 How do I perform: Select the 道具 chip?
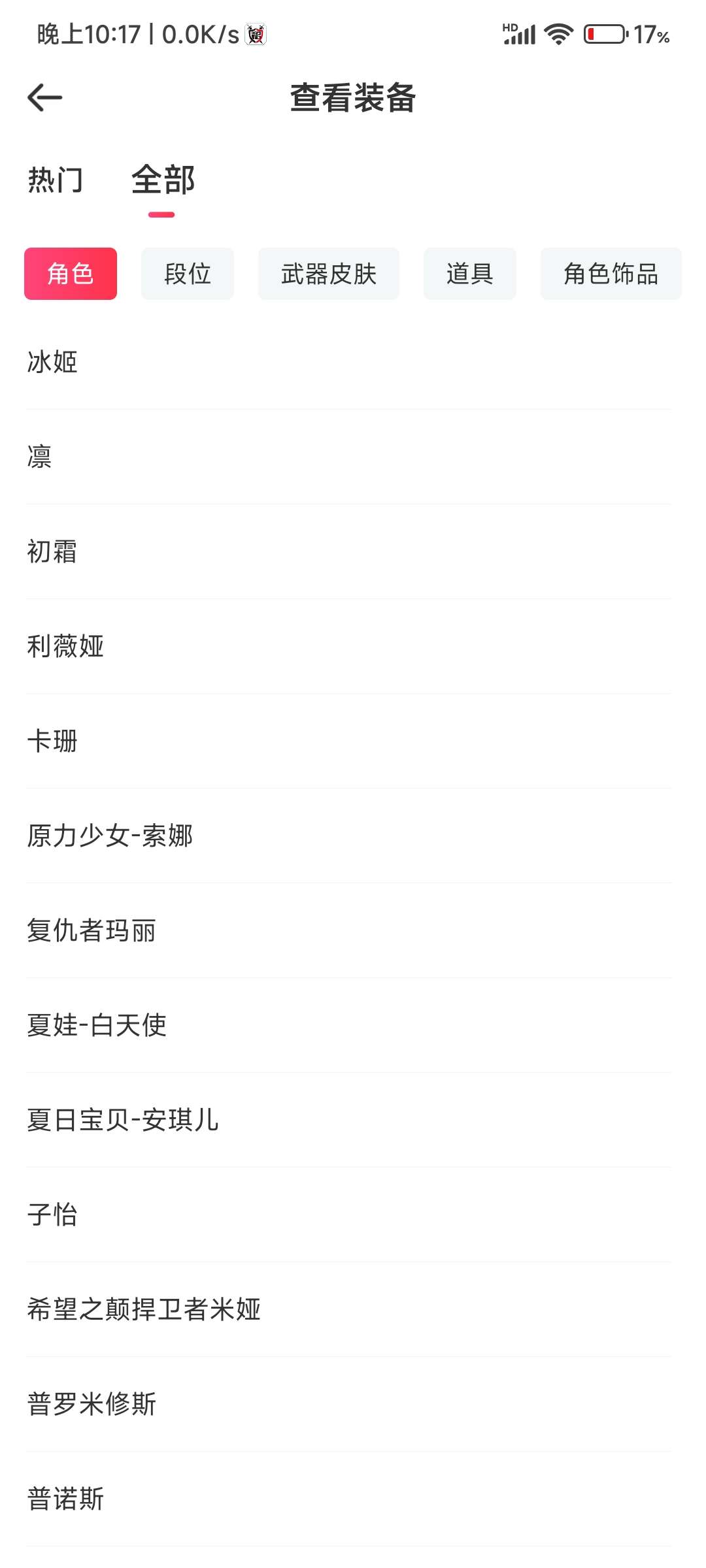[x=470, y=274]
